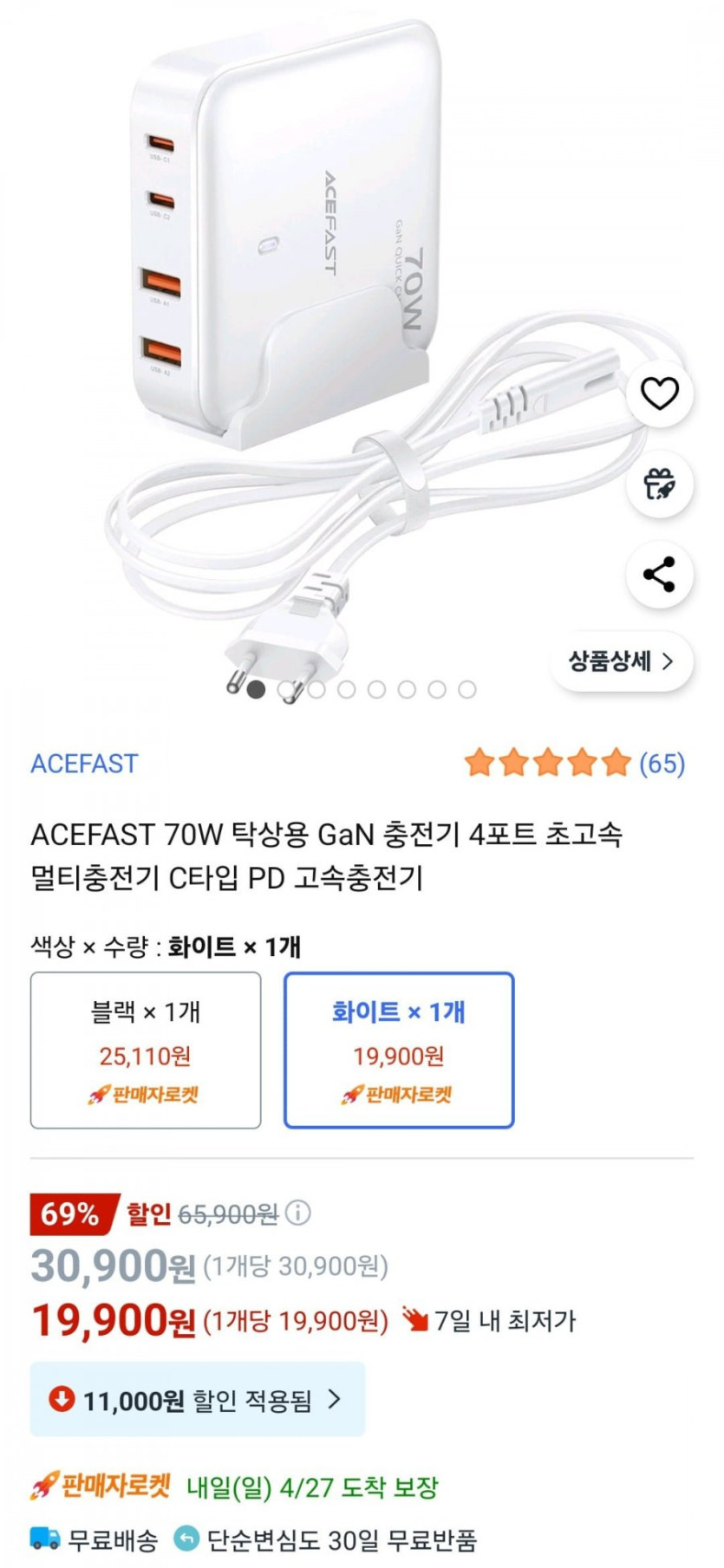Expand 11,000원 할인 적용됨 details
Image resolution: width=724 pixels, height=1568 pixels.
pos(198,1400)
